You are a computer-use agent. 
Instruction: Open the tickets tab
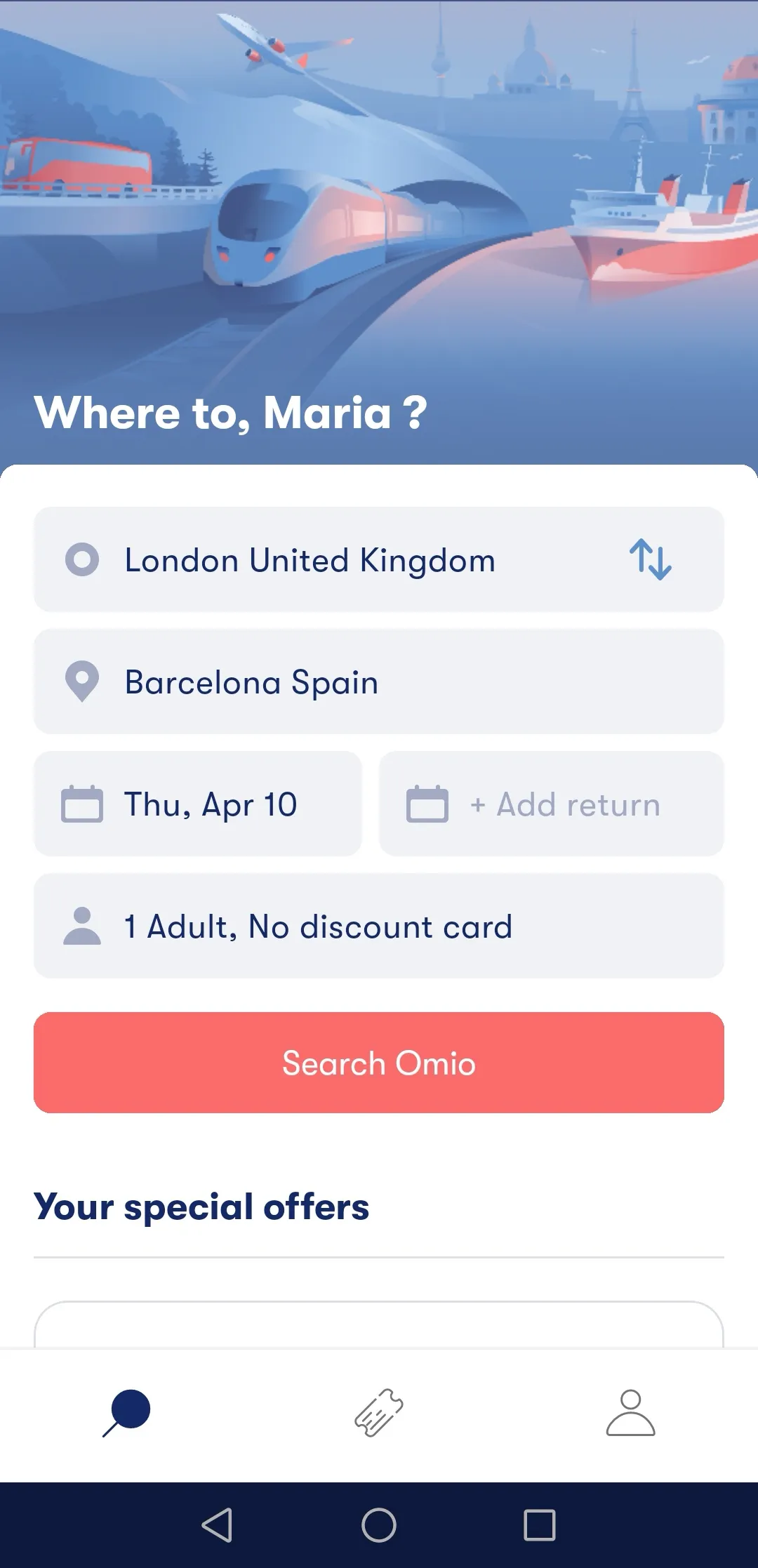coord(379,1412)
